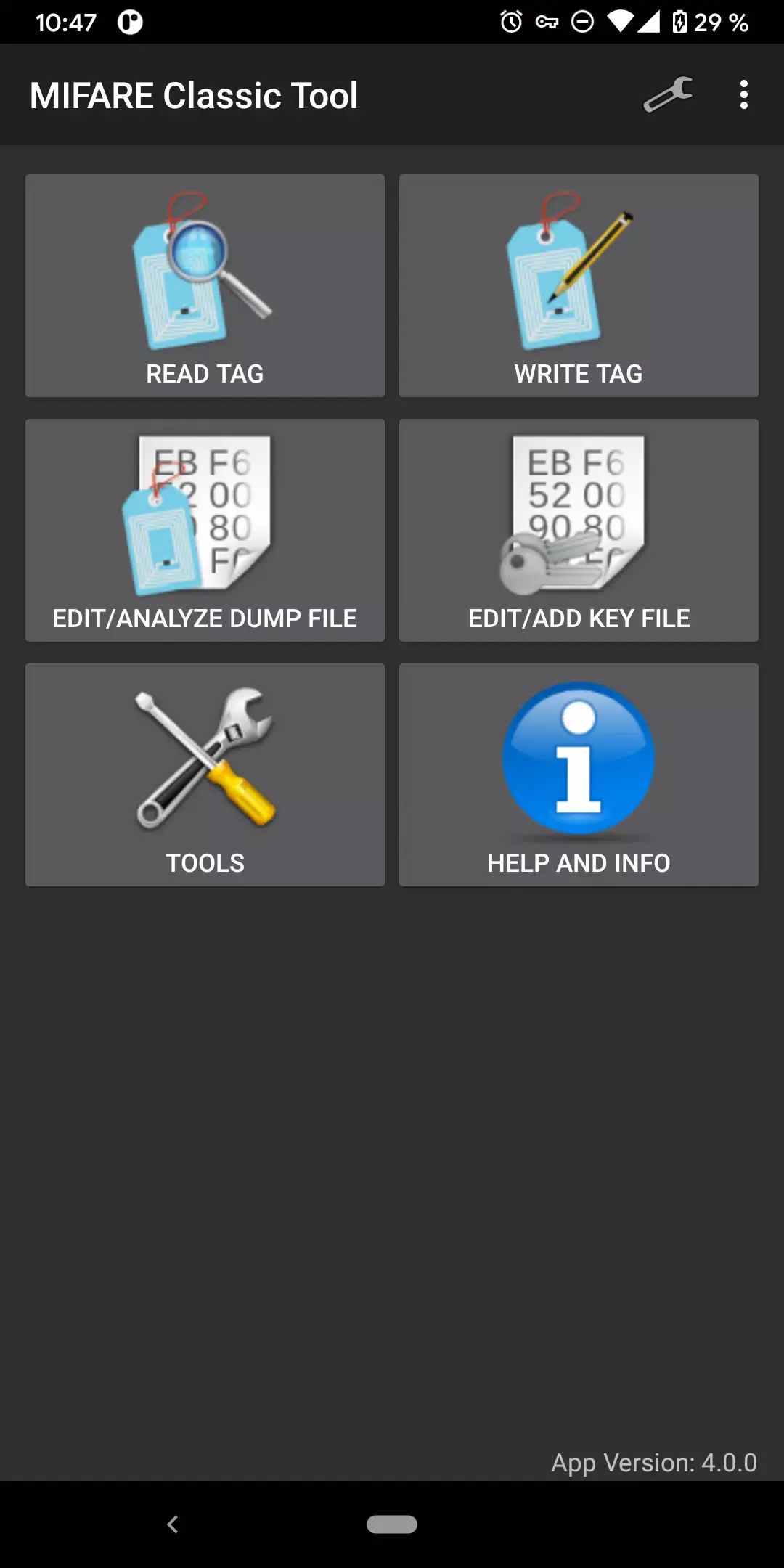
Task: Tap the App Version 4.0.0 text
Action: [654, 1463]
